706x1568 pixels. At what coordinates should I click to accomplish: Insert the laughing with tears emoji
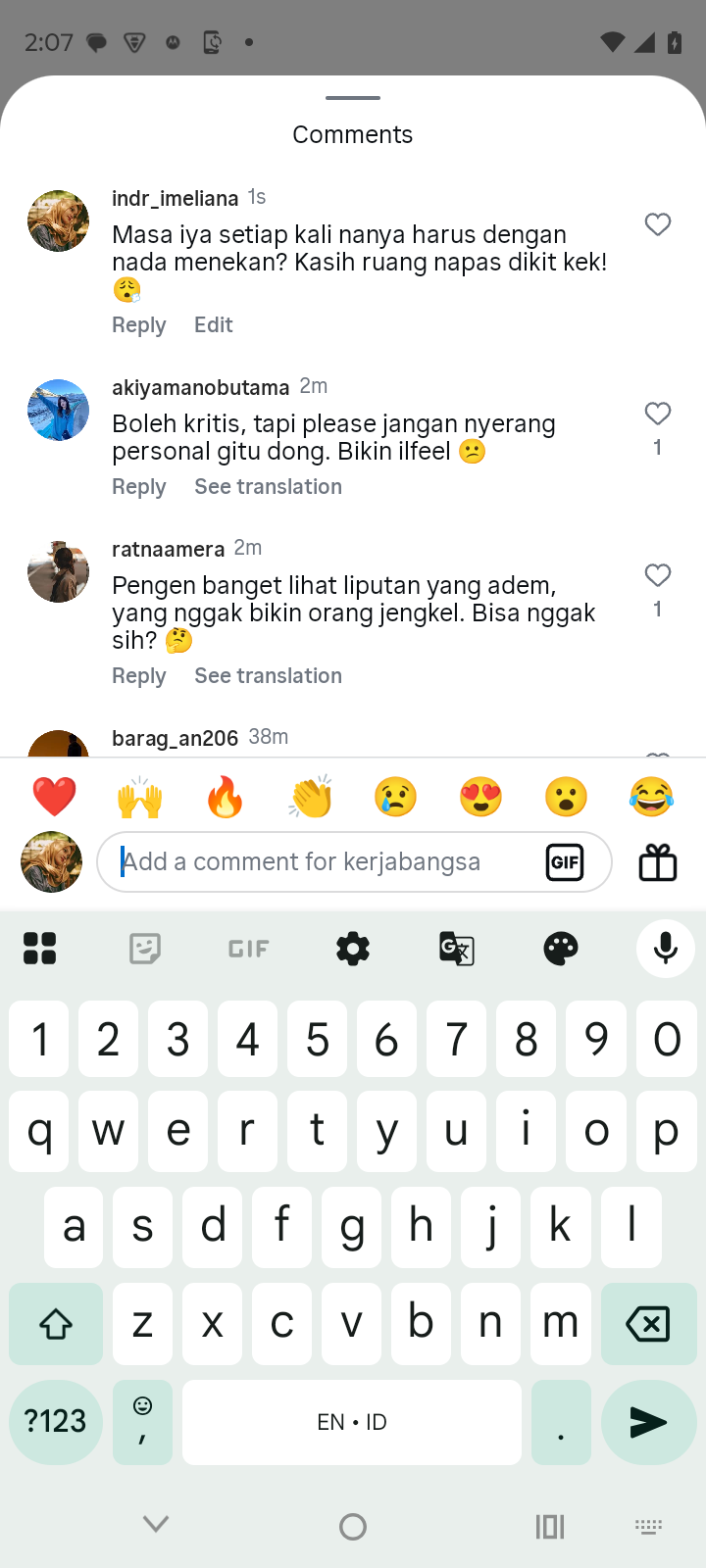tap(651, 797)
